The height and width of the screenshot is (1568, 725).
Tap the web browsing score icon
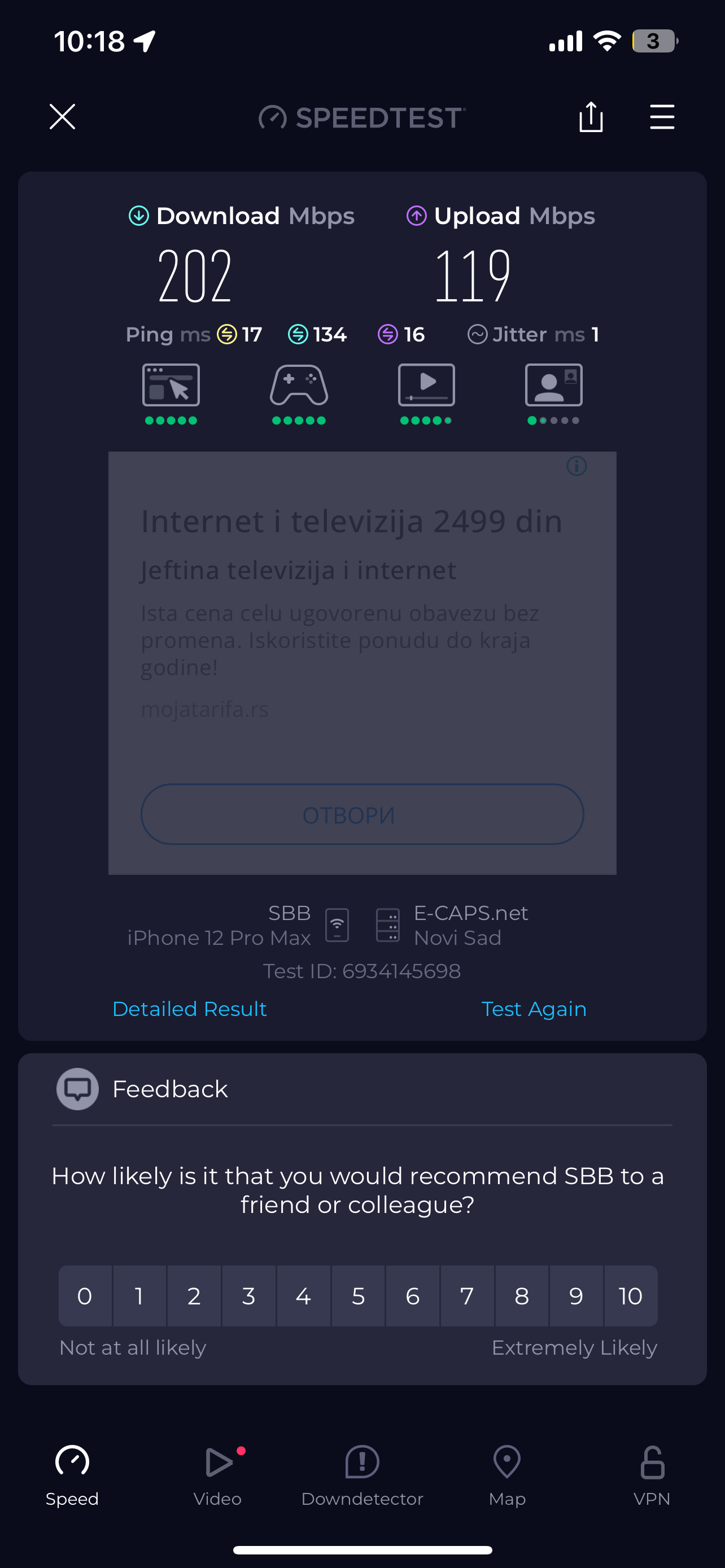171,386
